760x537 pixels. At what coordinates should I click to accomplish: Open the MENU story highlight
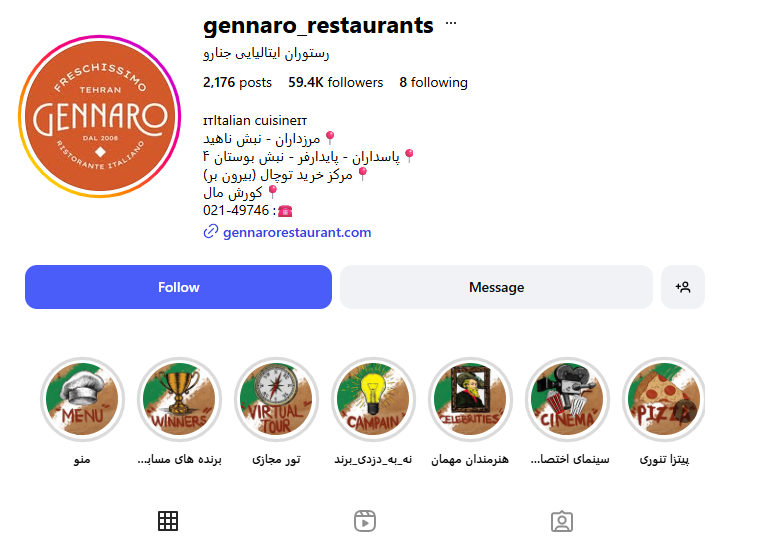(82, 400)
